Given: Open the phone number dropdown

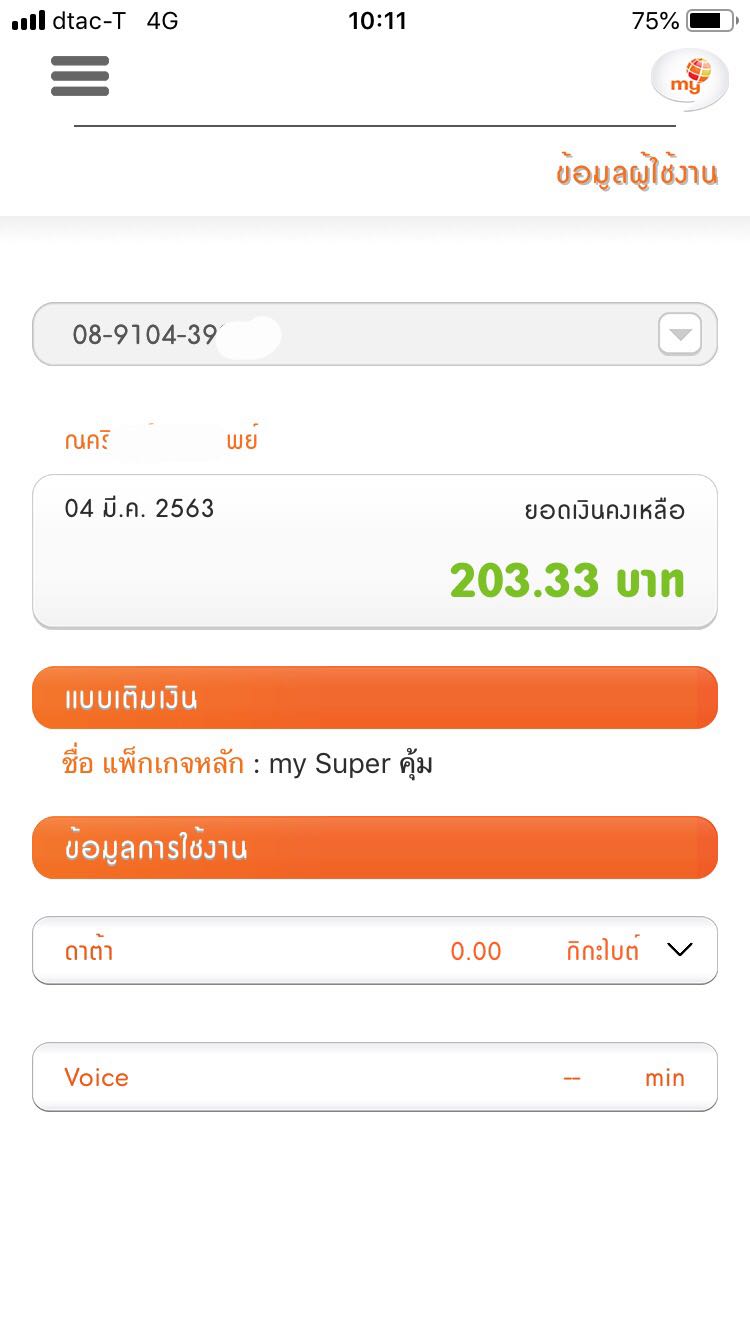Looking at the screenshot, I should pos(679,334).
